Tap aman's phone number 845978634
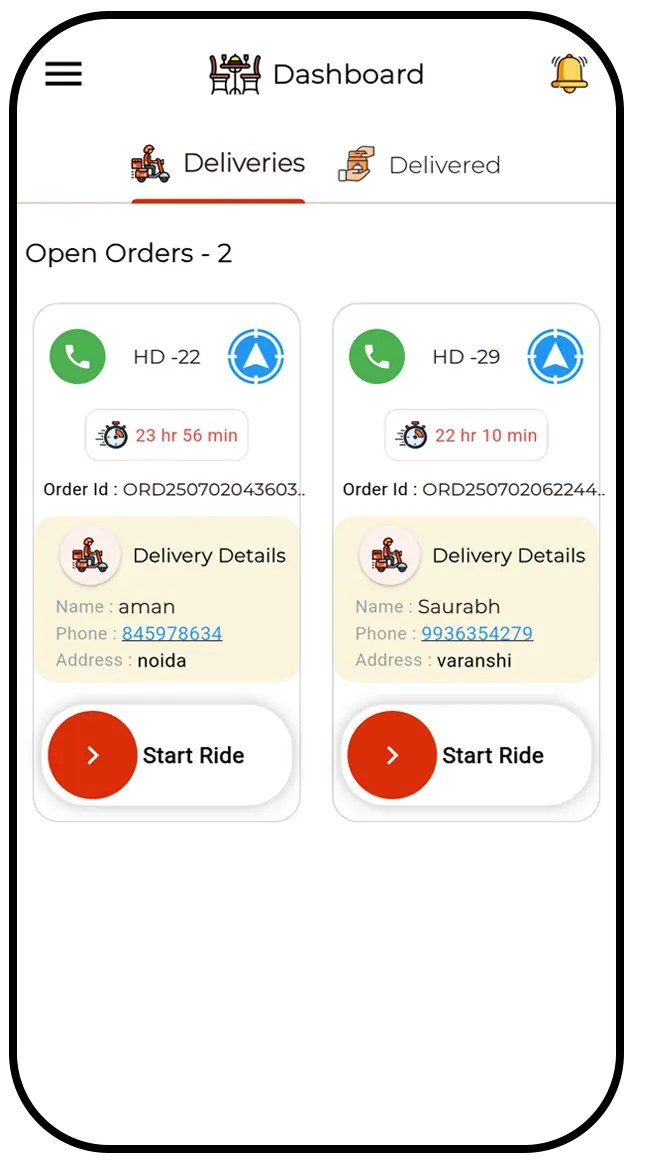 click(x=172, y=633)
